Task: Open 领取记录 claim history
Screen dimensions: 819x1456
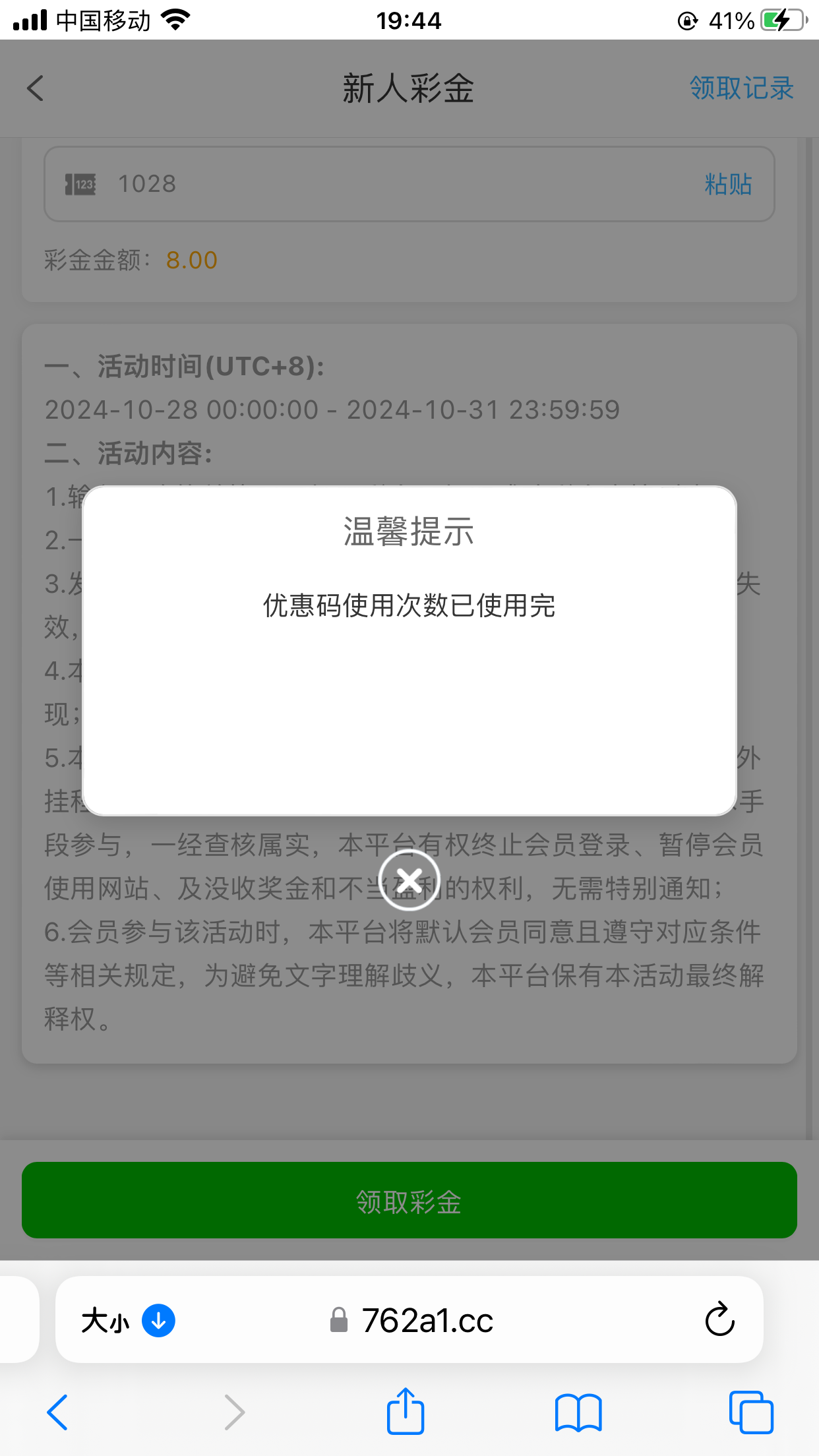Action: pos(741,88)
